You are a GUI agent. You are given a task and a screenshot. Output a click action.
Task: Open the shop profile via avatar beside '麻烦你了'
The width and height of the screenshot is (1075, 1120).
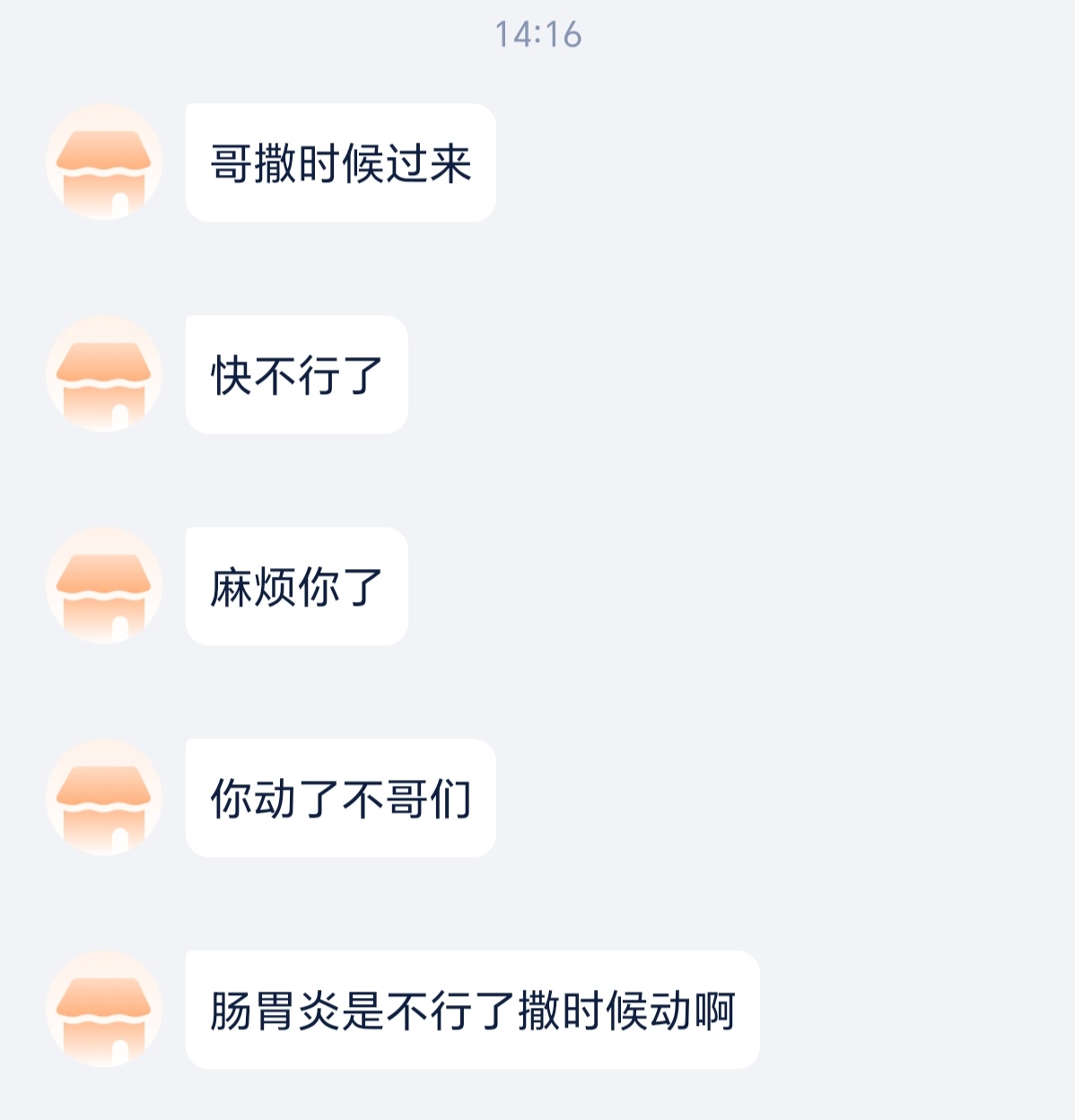103,587
